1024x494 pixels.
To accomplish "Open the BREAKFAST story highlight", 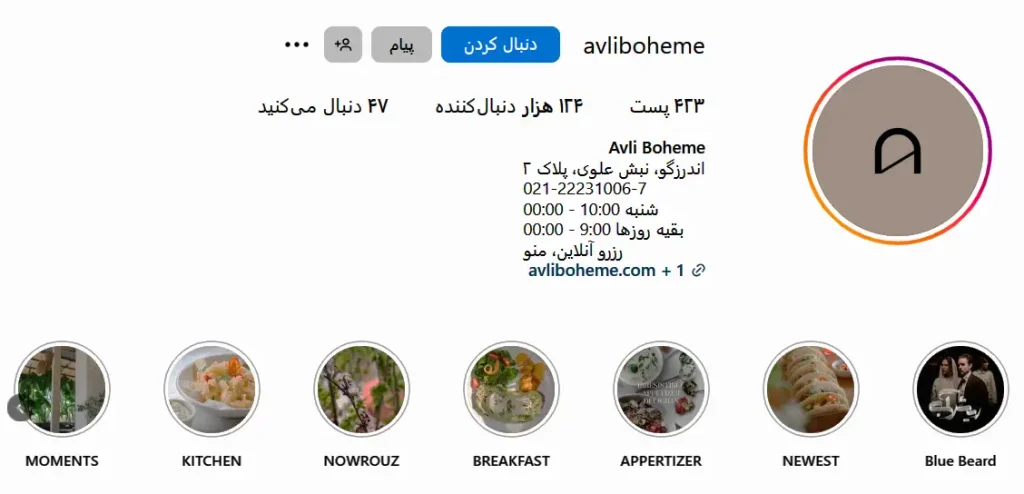I will tap(511, 390).
